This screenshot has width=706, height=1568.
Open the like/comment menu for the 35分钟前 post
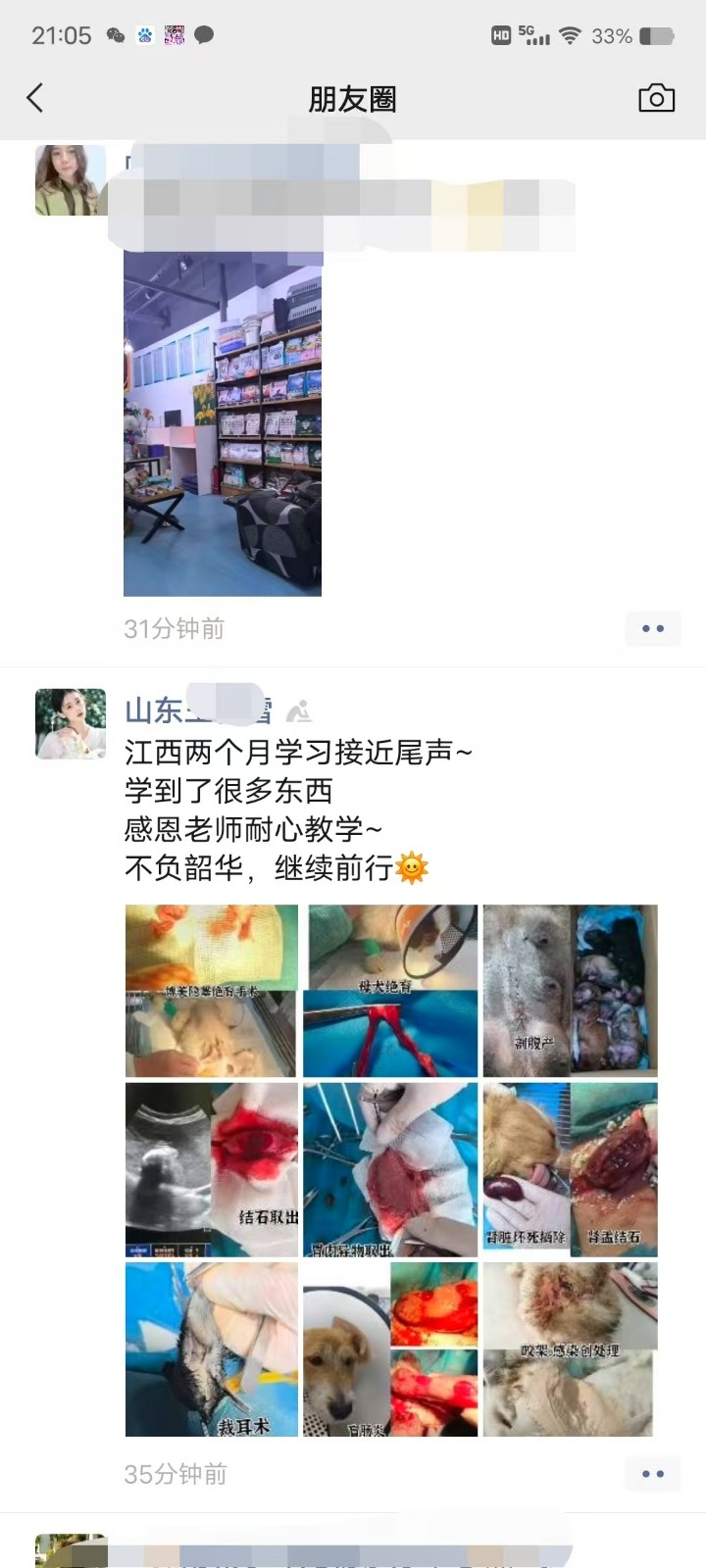[652, 1473]
